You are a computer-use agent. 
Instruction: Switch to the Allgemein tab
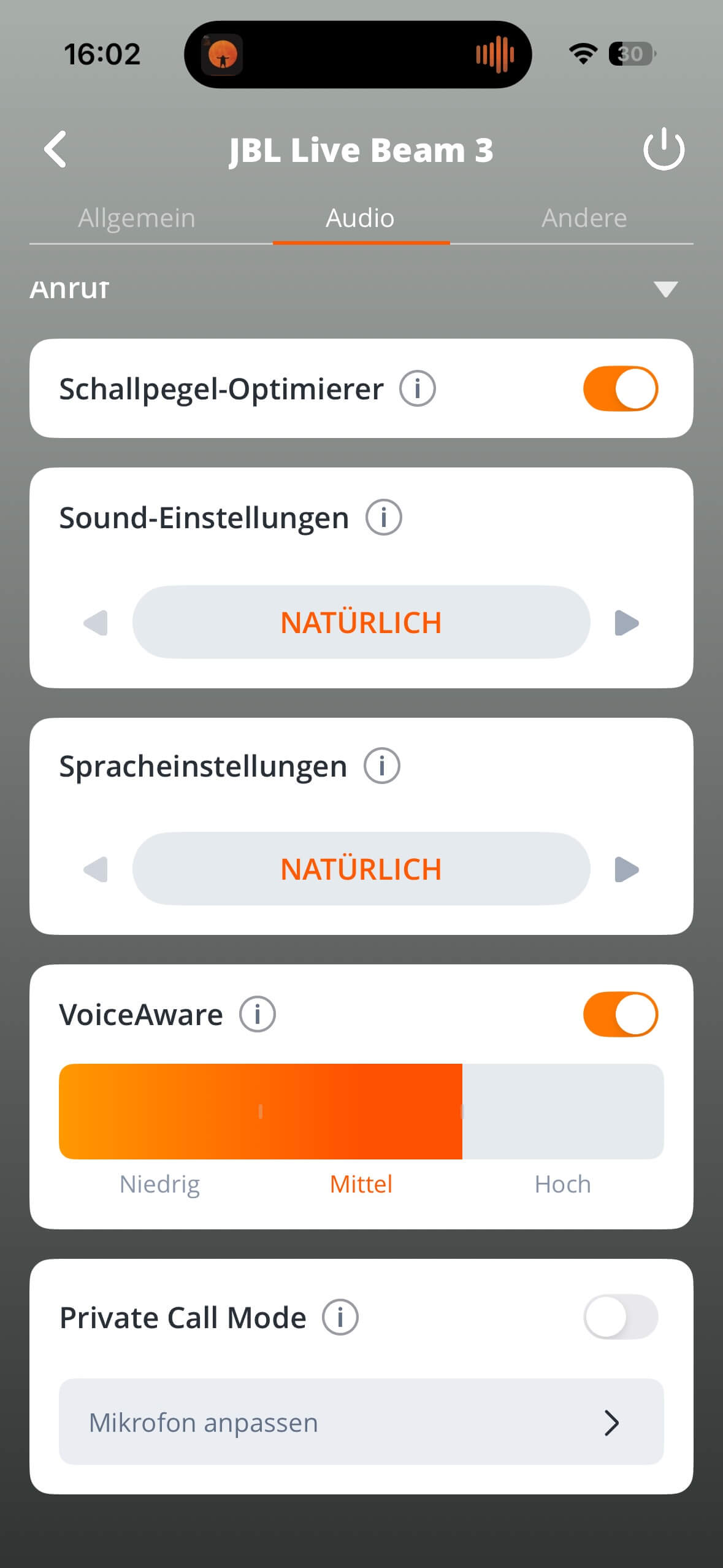tap(137, 218)
